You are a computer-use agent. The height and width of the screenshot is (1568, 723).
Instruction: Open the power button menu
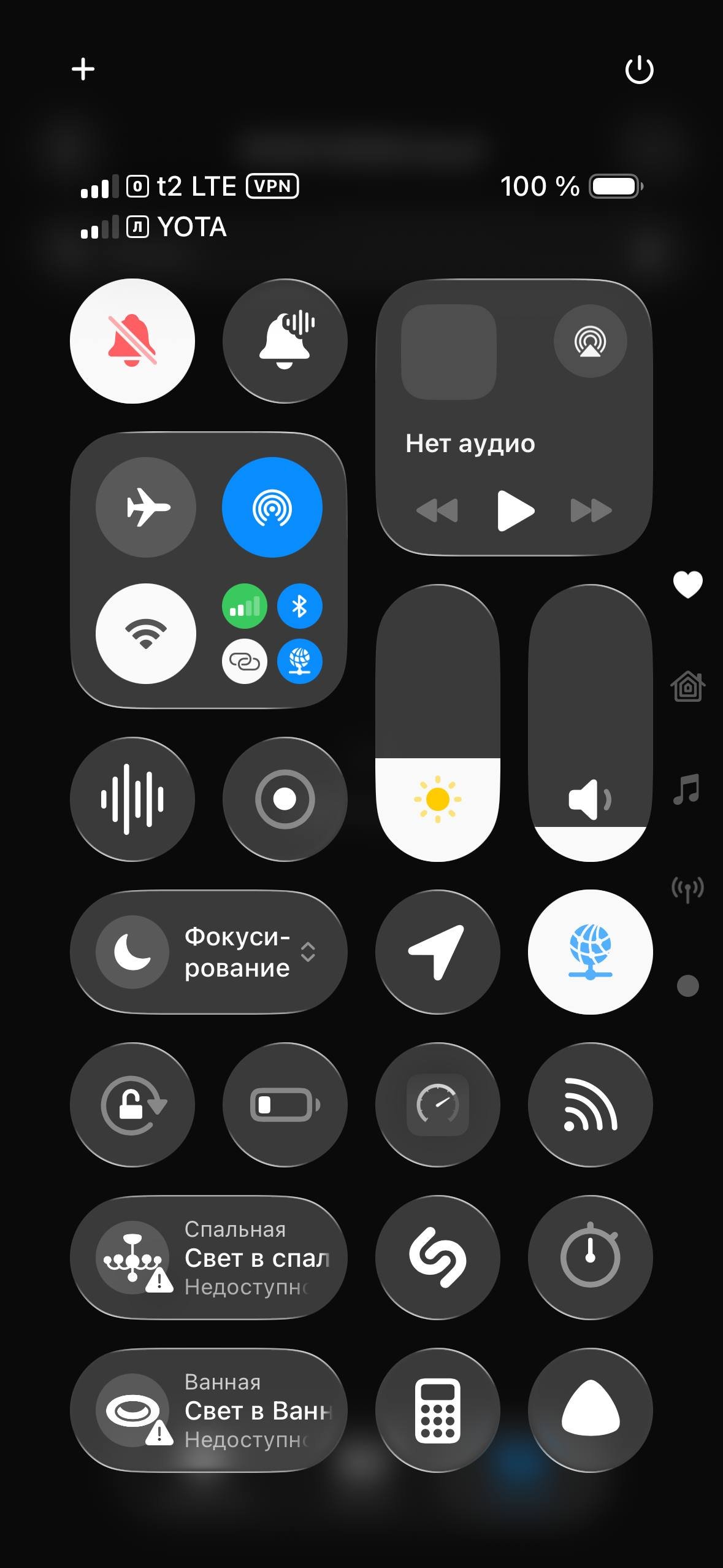click(639, 69)
